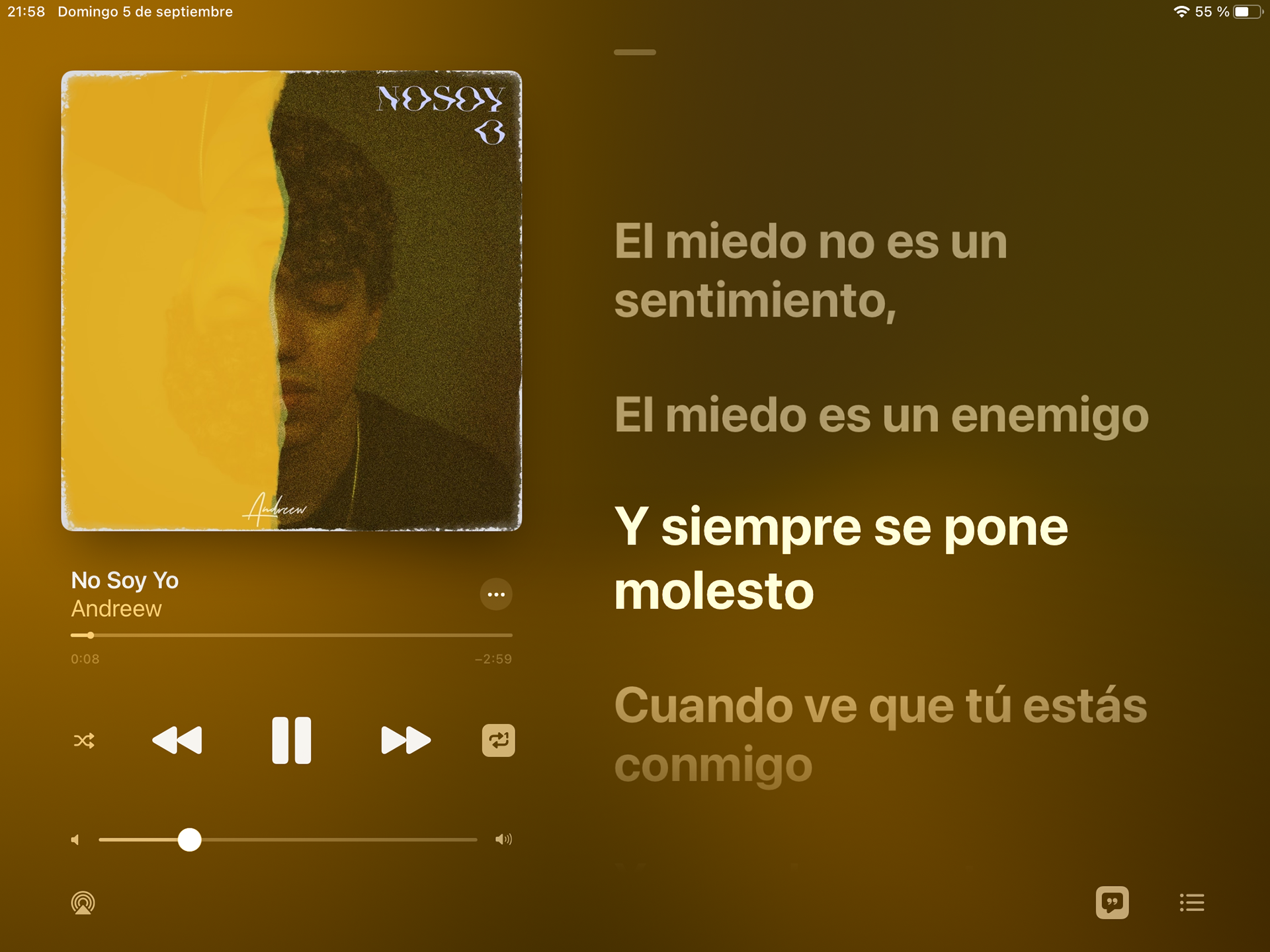This screenshot has width=1270, height=952.
Task: Set the volume on the slider
Action: [x=189, y=840]
